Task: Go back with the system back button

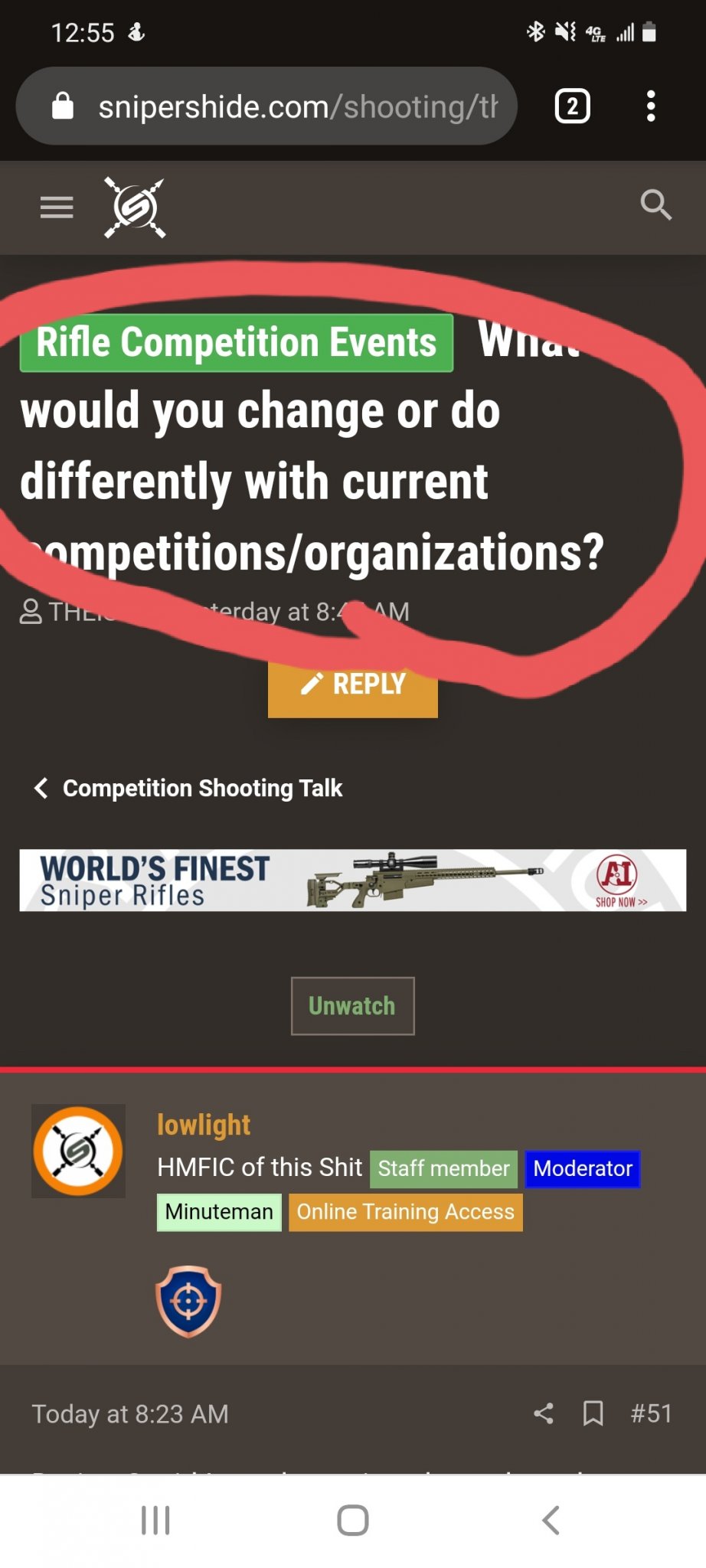Action: [551, 1521]
